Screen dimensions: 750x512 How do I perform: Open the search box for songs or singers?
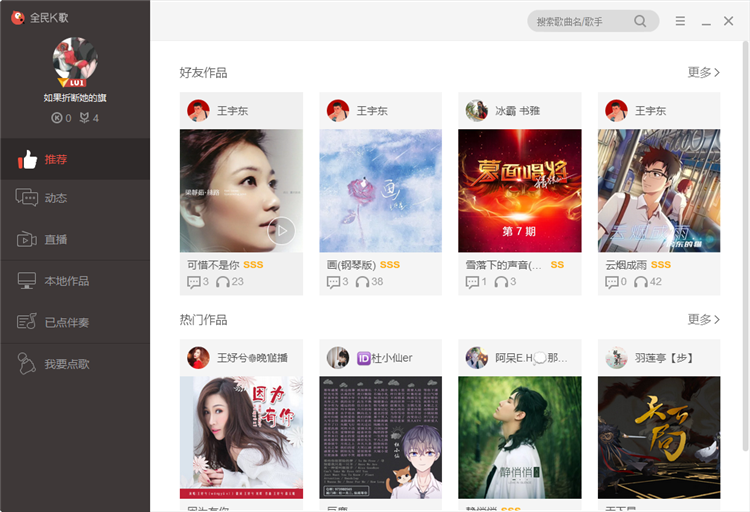[582, 21]
